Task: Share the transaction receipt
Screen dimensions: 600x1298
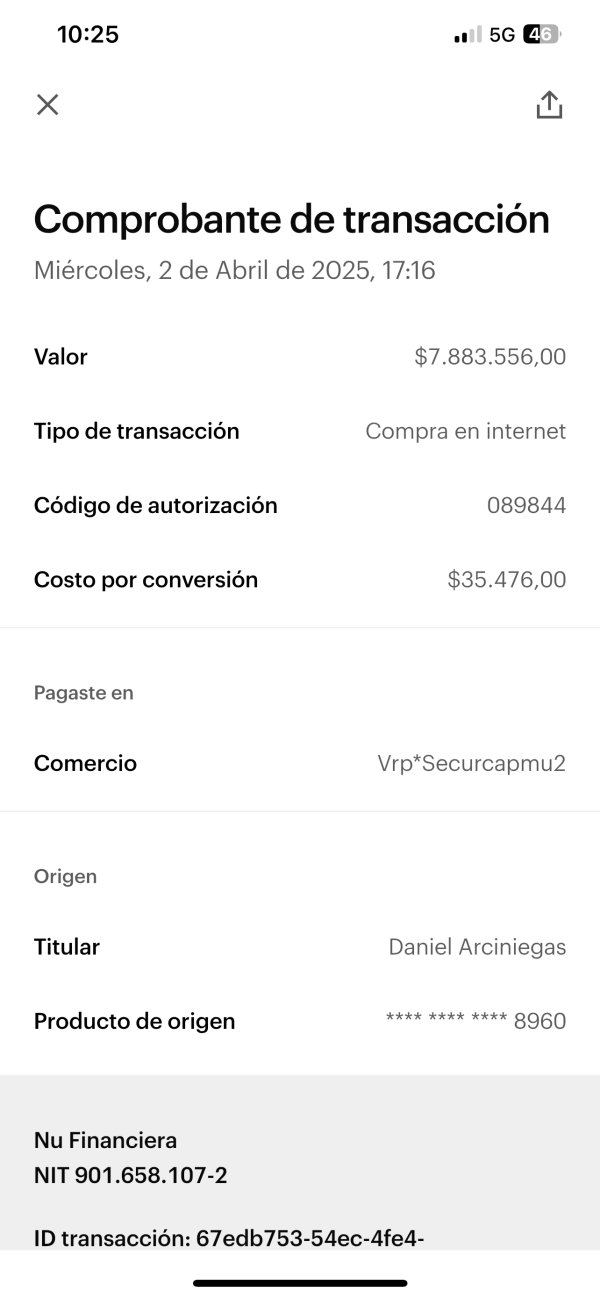Action: pyautogui.click(x=549, y=104)
